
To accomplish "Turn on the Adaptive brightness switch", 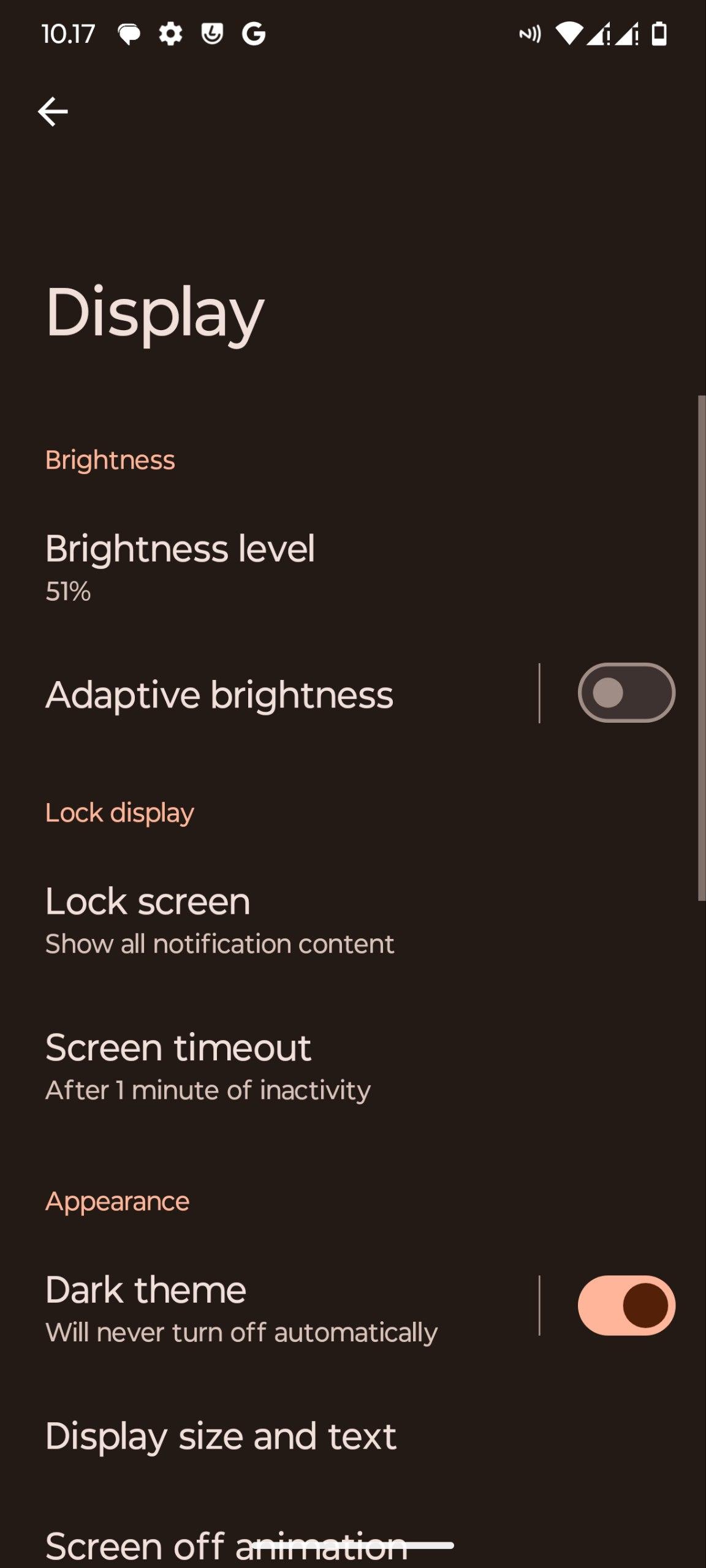I will (626, 693).
